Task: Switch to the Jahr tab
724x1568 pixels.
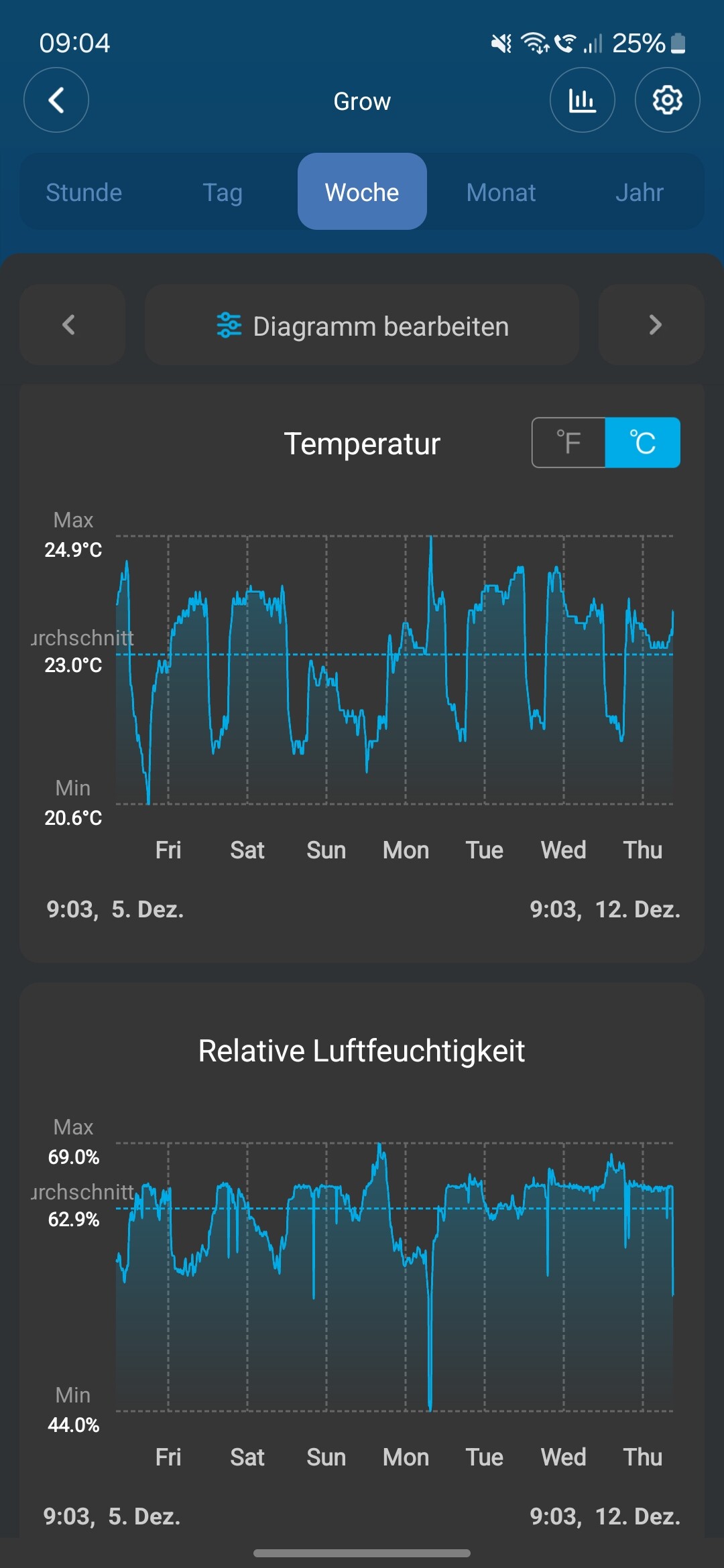Action: (x=639, y=192)
